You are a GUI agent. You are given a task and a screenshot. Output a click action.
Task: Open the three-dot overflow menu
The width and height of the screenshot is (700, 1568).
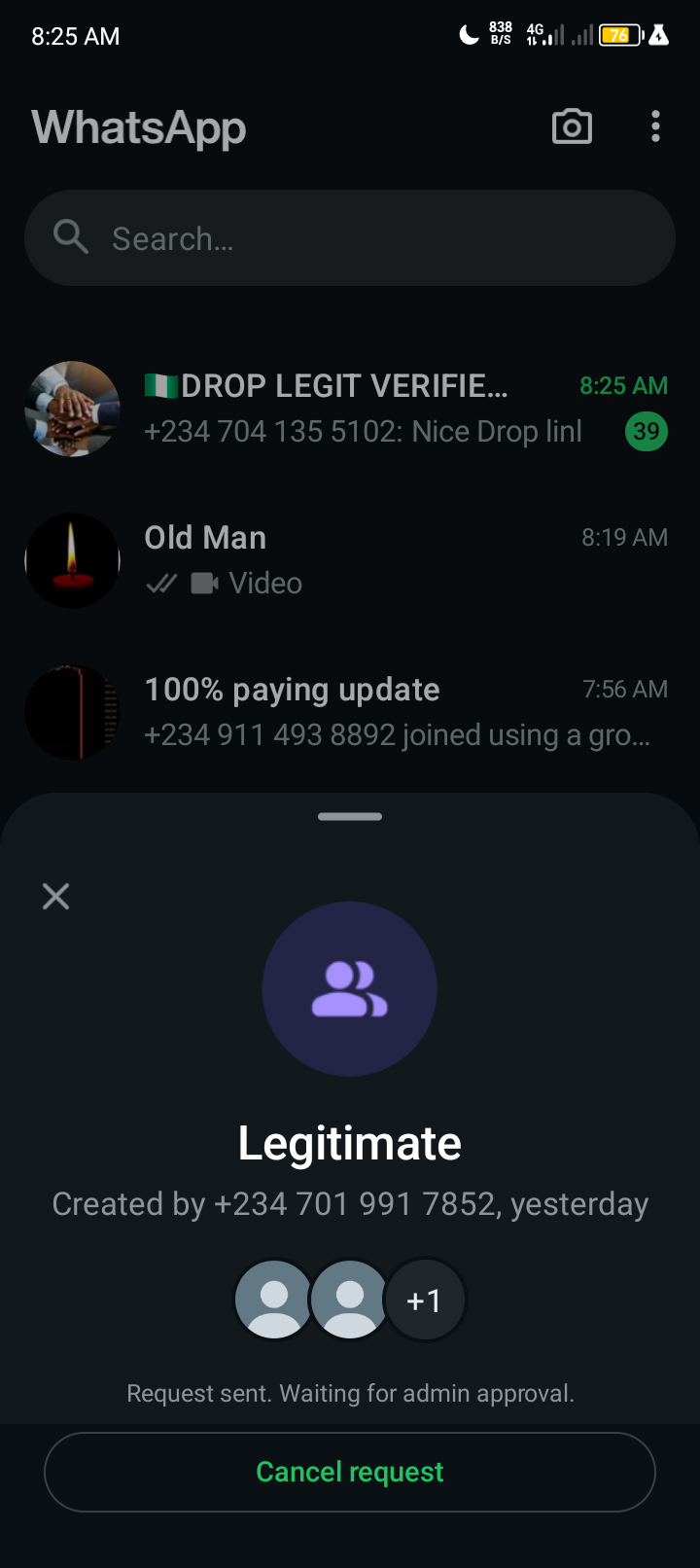pos(655,126)
